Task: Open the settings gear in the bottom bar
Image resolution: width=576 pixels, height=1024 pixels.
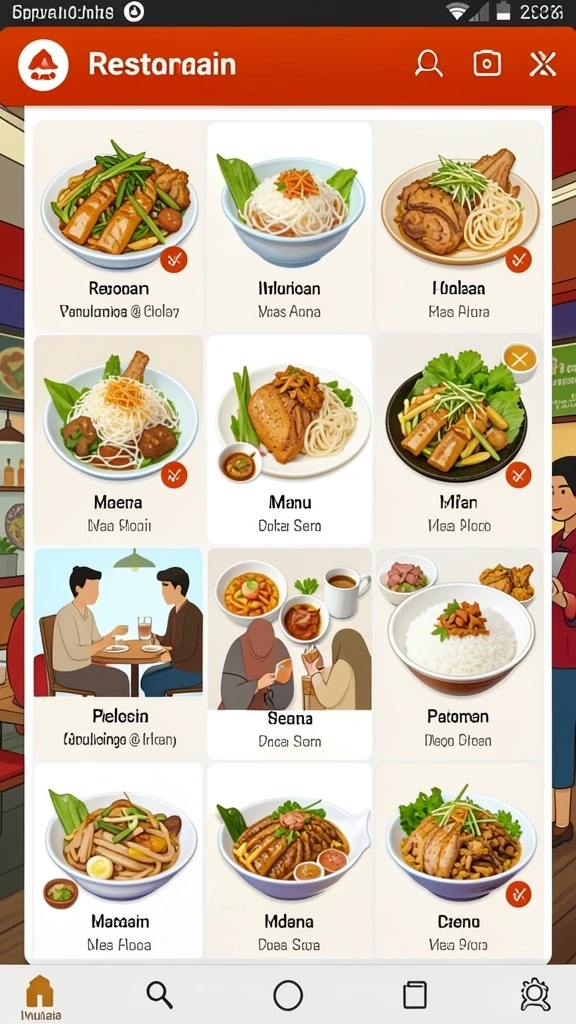Action: click(535, 996)
